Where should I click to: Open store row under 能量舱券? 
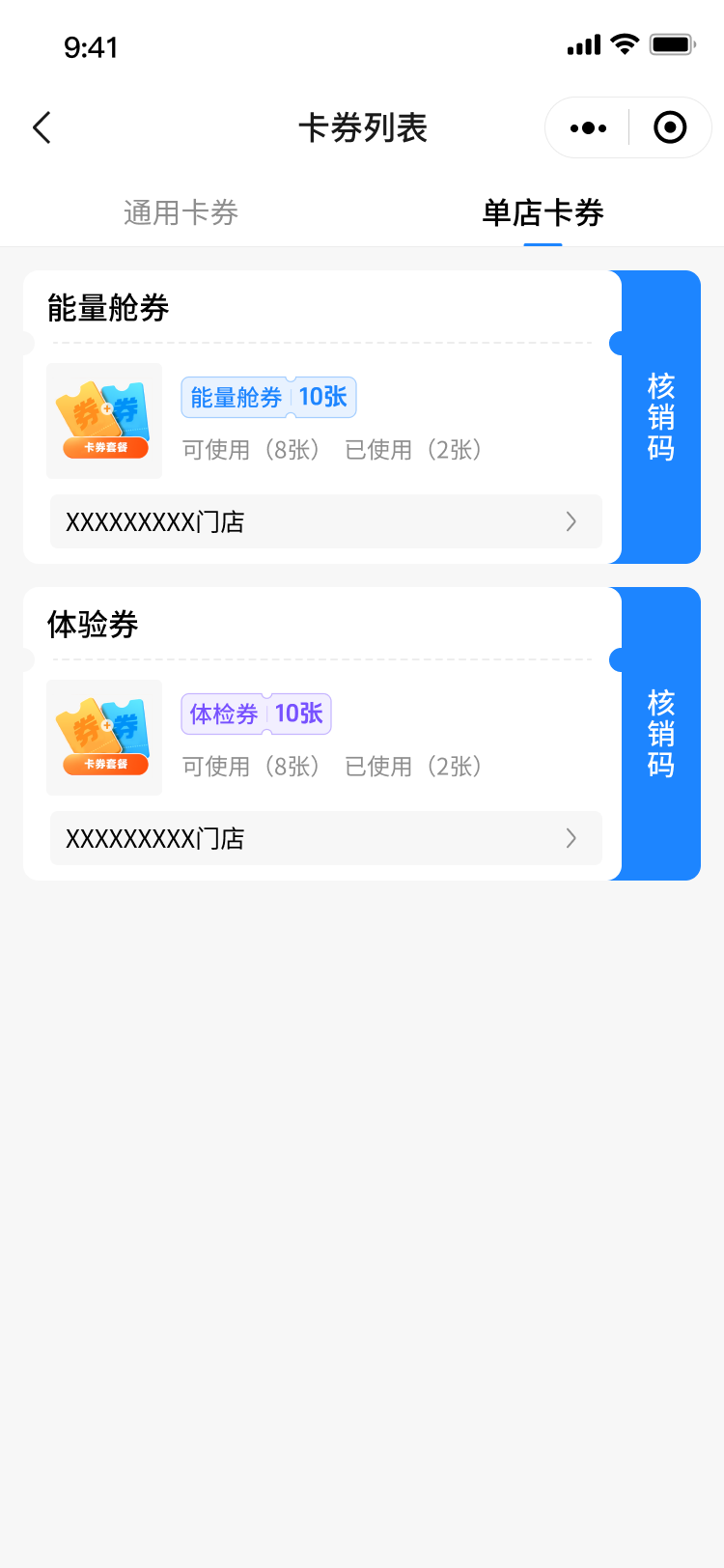pos(325,521)
